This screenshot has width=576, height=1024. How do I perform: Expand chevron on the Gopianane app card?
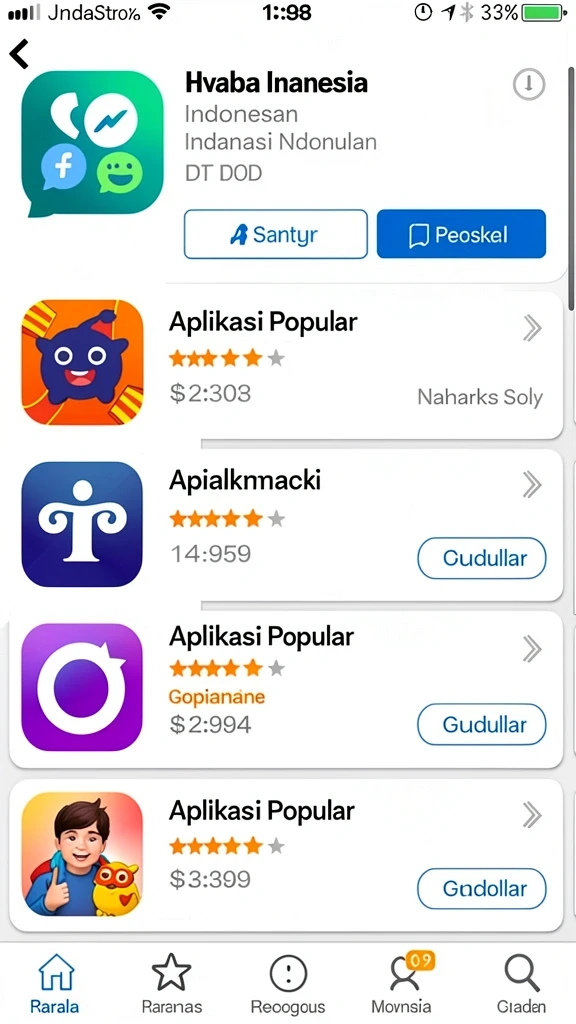532,649
